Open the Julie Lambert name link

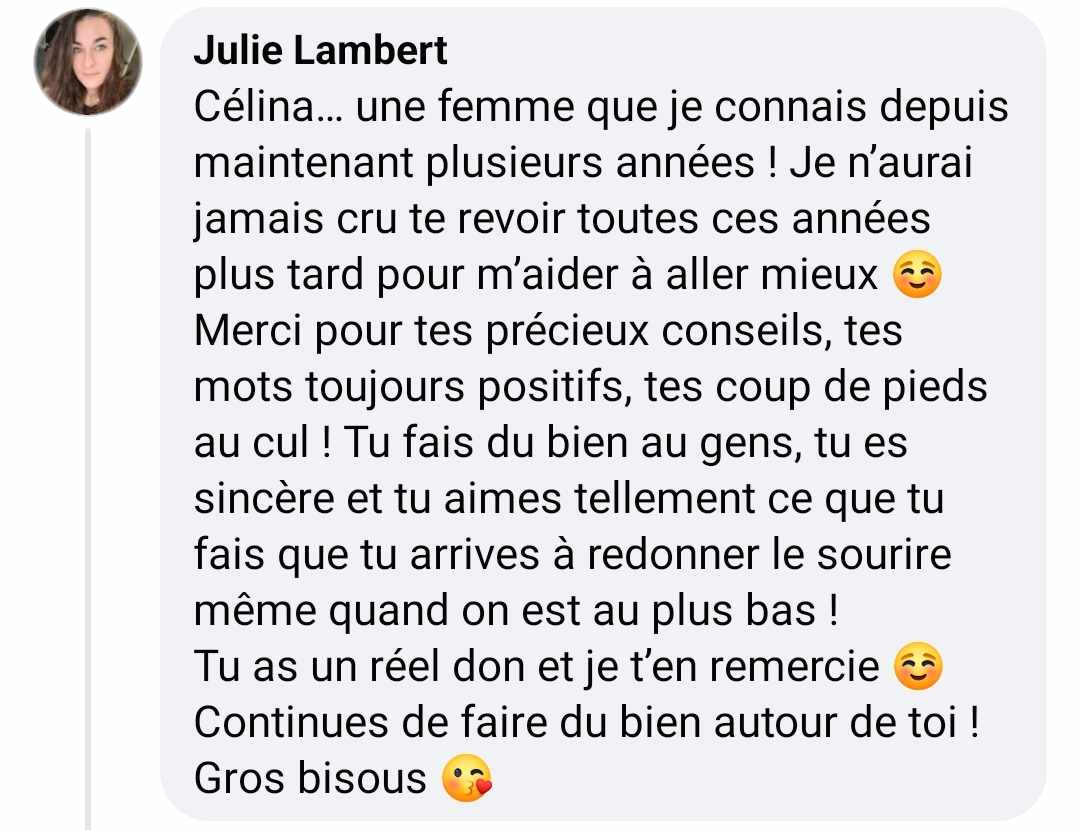(320, 50)
